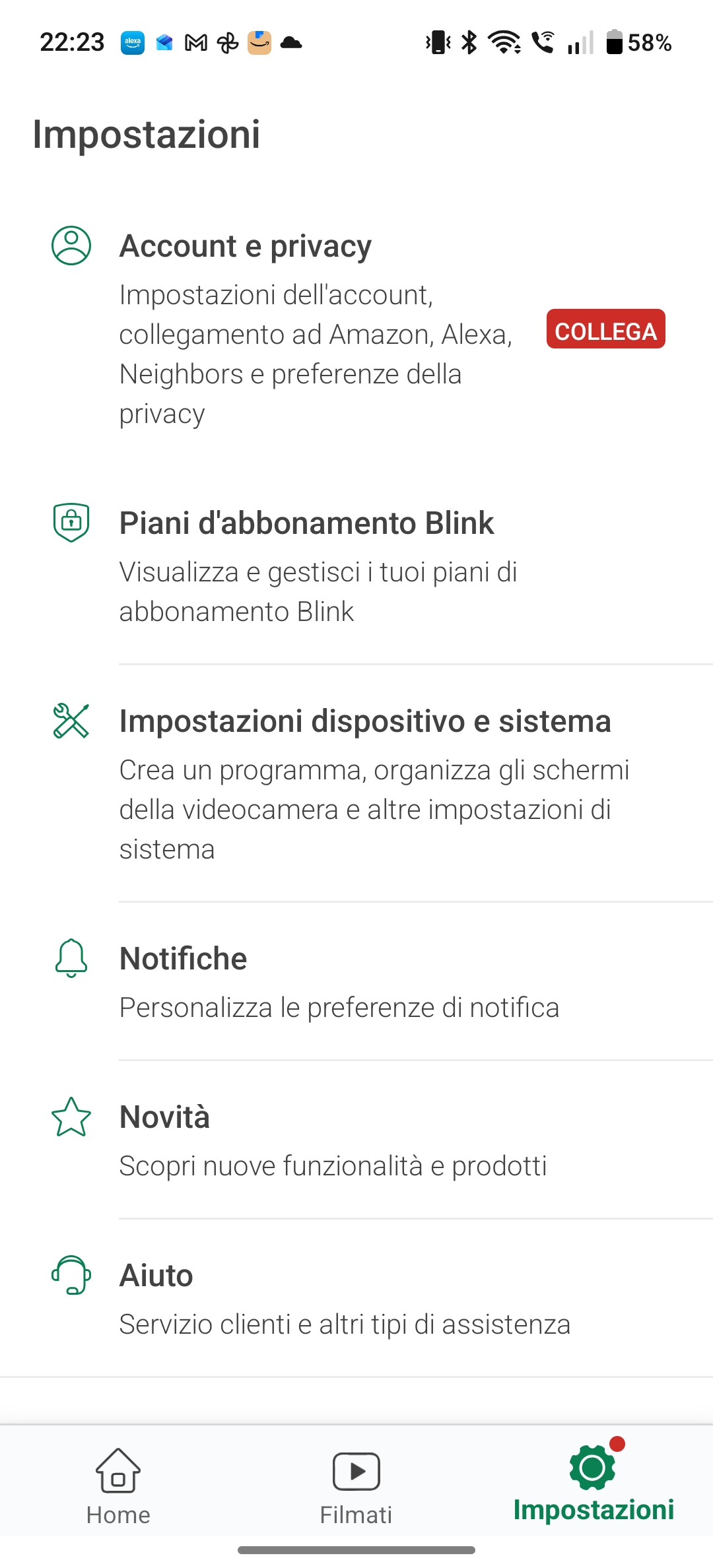This screenshot has width=713, height=1568.
Task: Switch to the Home tab
Action: coord(118,1485)
